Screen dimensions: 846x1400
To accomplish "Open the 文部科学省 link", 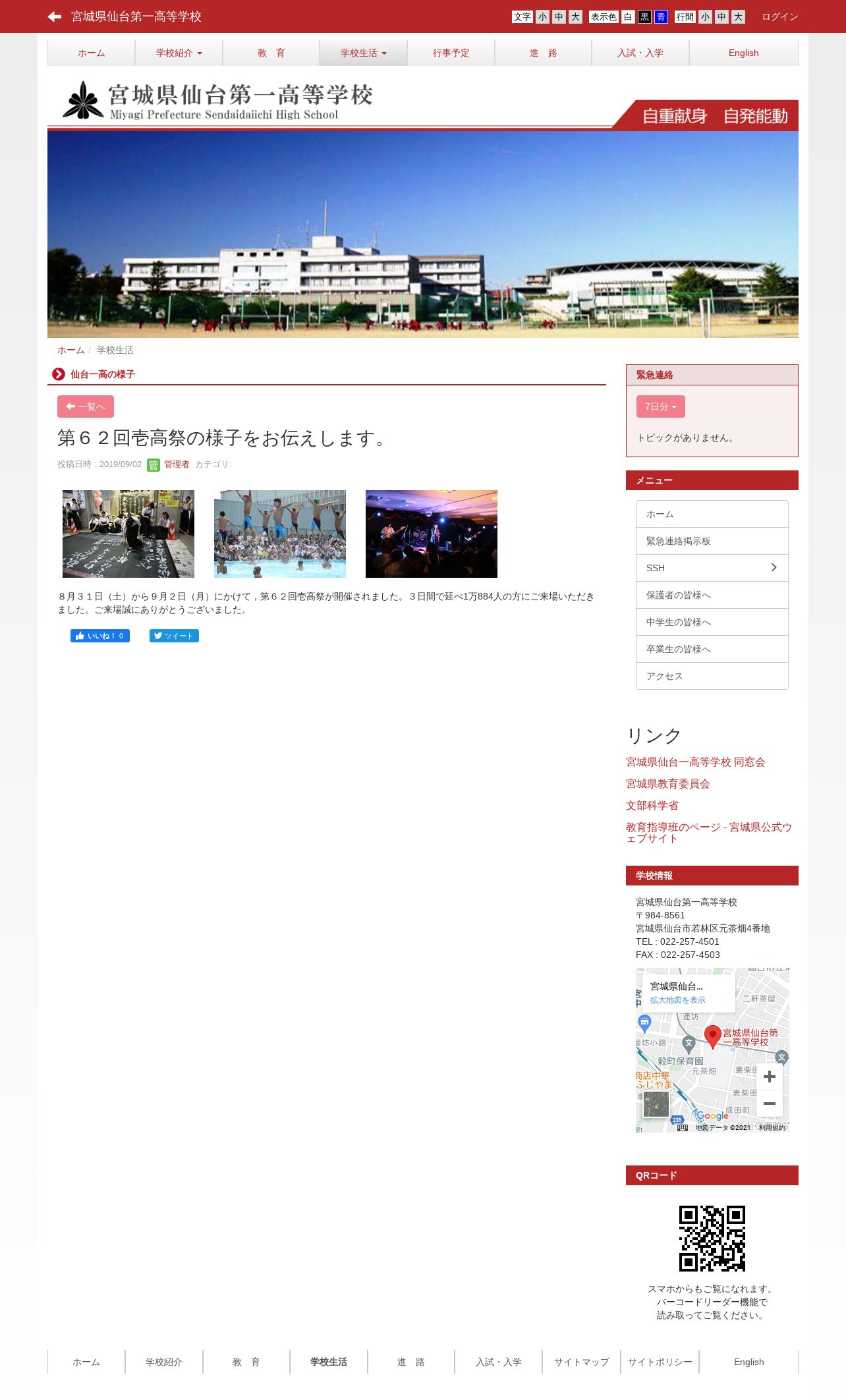I will tap(652, 805).
